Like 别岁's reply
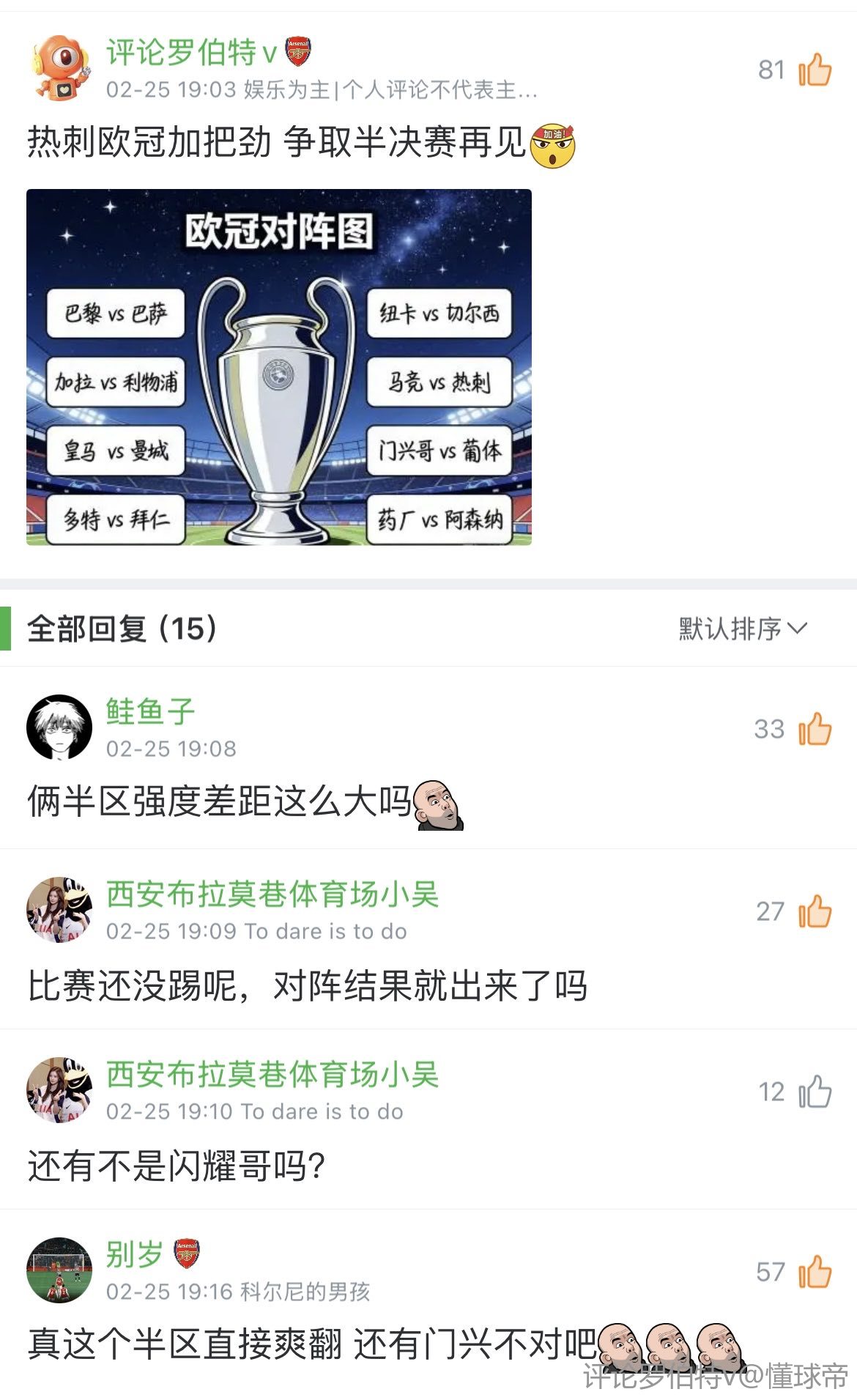 point(815,1273)
